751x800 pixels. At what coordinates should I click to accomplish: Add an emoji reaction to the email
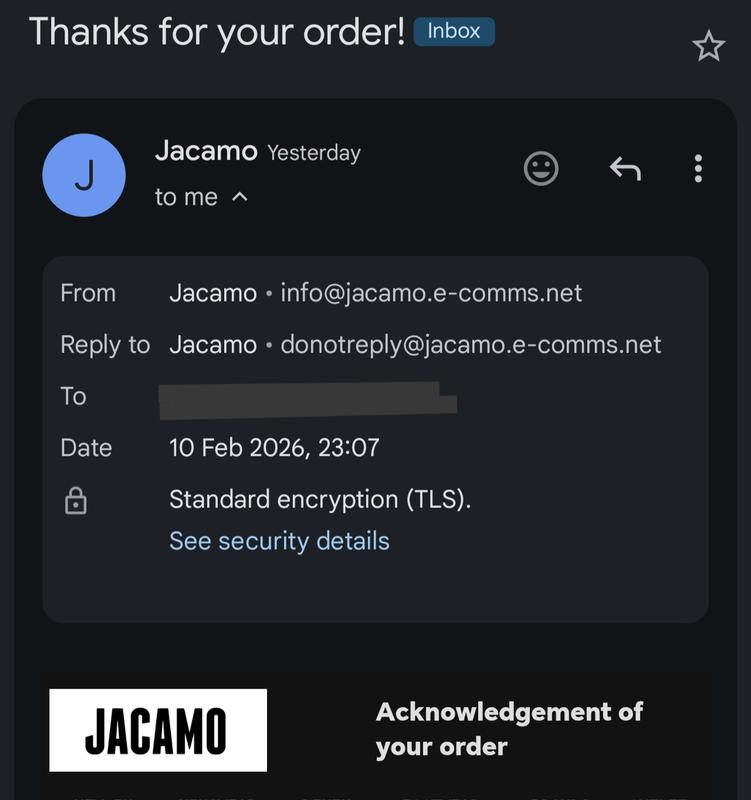pyautogui.click(x=541, y=169)
